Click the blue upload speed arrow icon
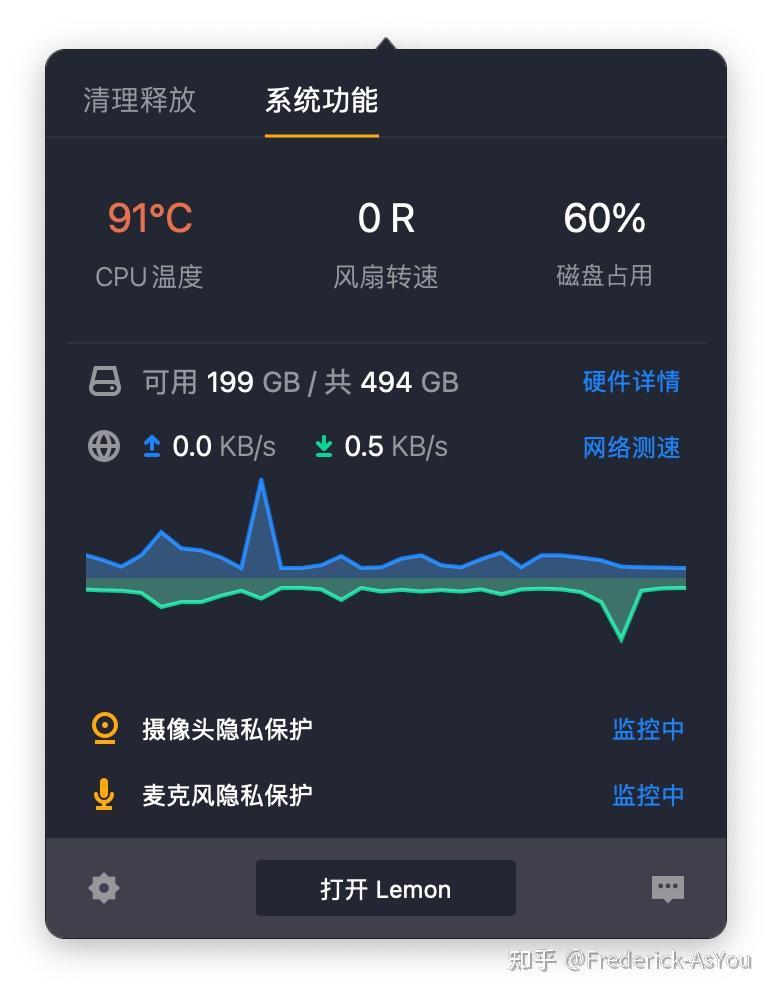772x992 pixels. (152, 446)
